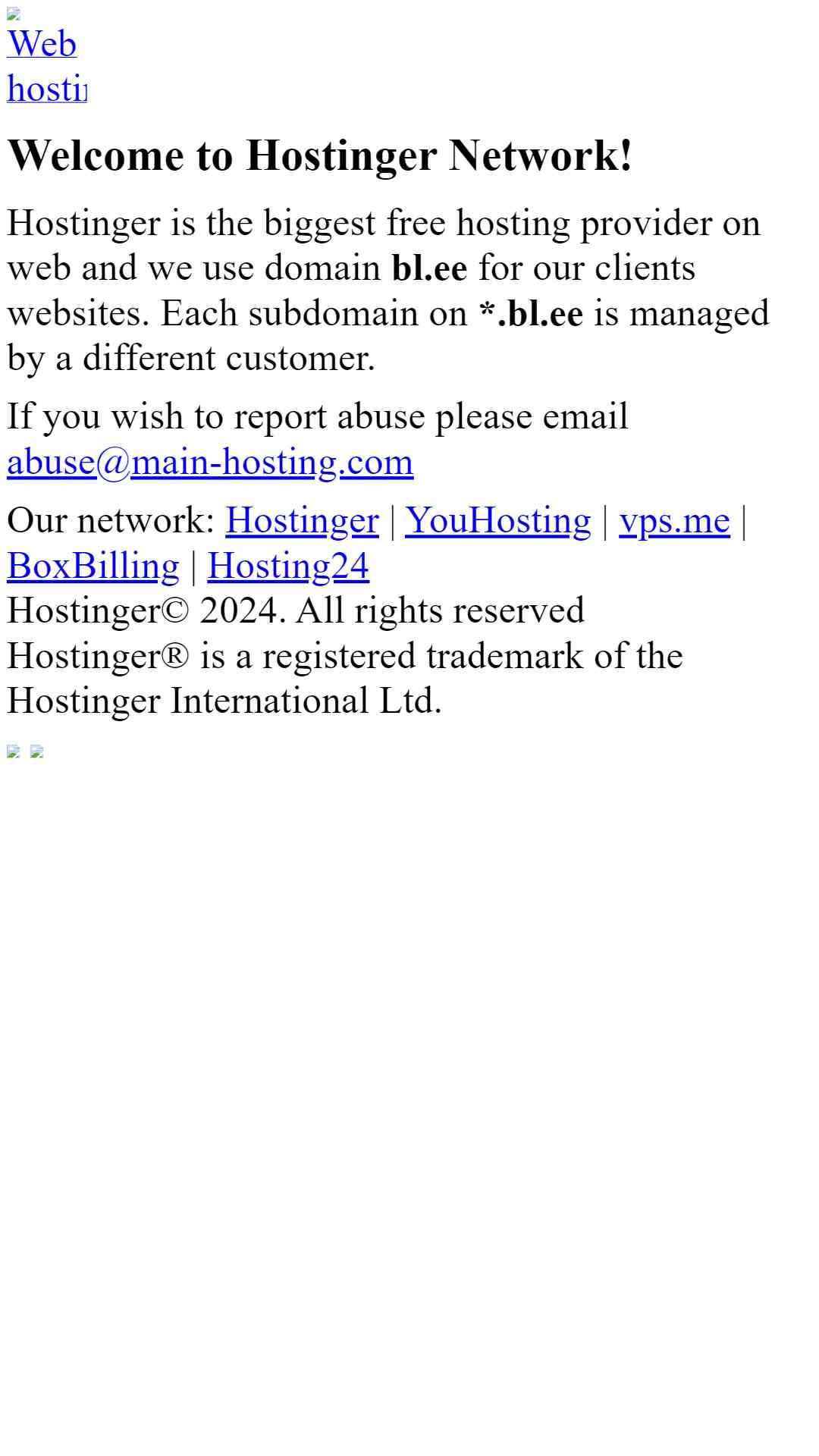Open the Hosting24 link

point(288,566)
